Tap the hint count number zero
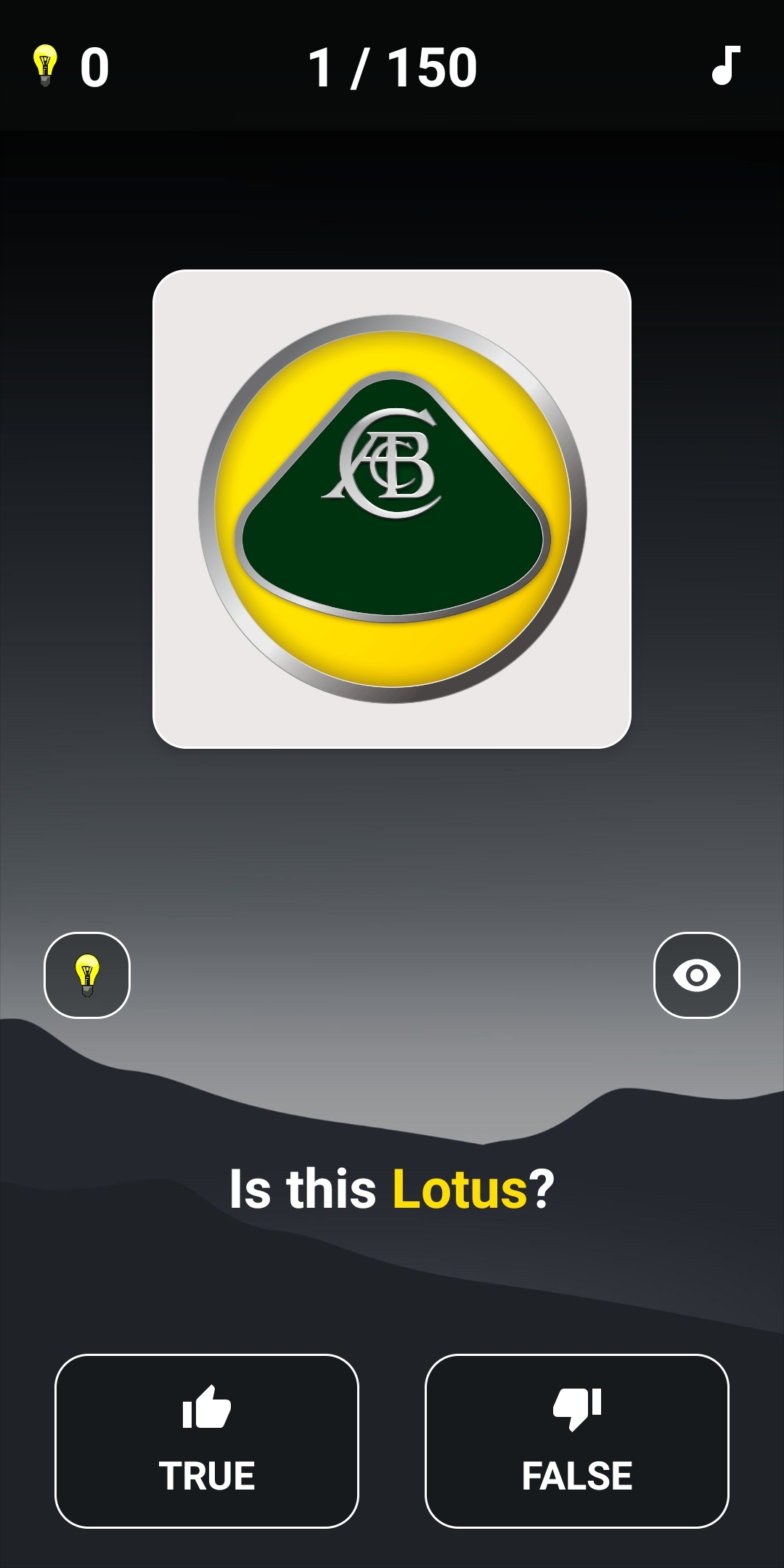This screenshot has height=1568, width=784. coord(94,66)
